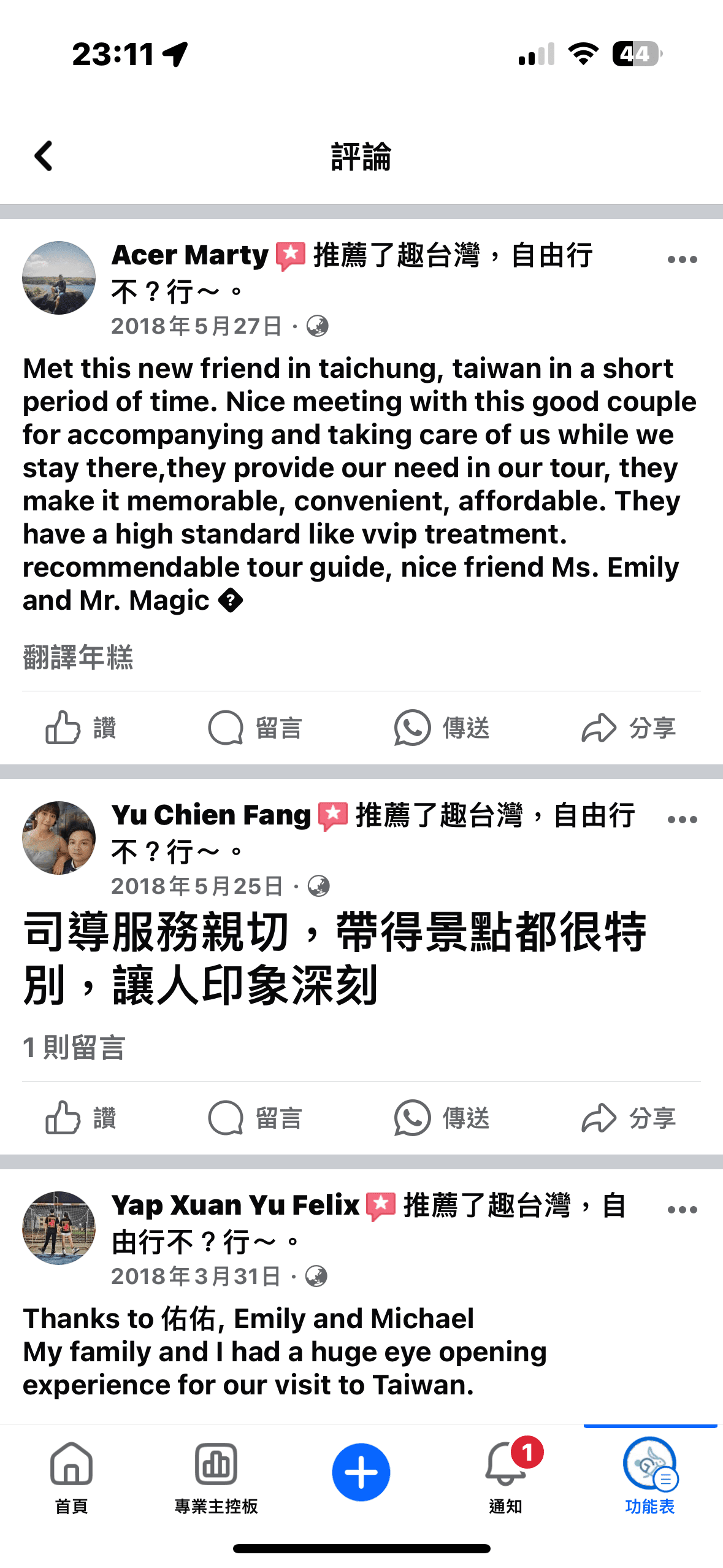
Task: Like Acer Marty's review
Action: point(81,728)
